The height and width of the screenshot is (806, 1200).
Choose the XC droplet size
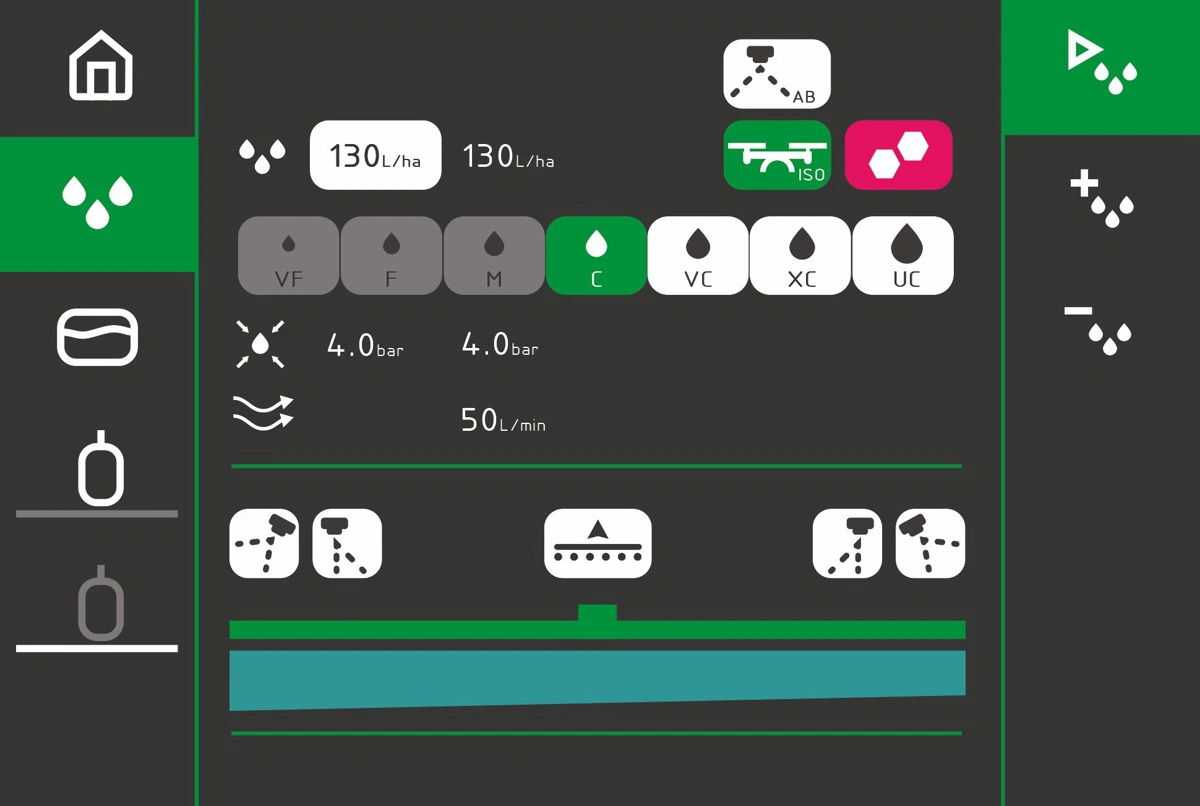point(800,255)
